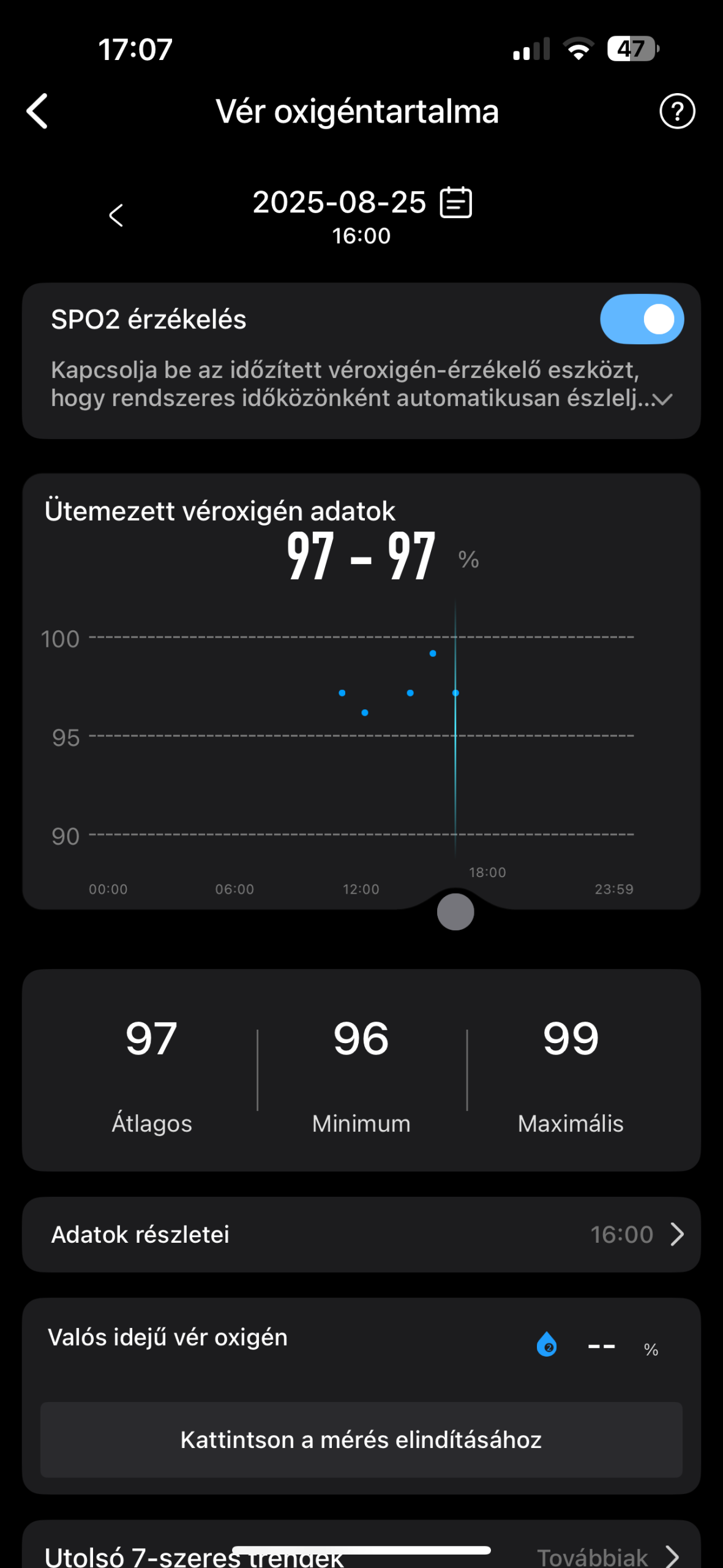Tap the chart's time scrubber handle

[455, 911]
